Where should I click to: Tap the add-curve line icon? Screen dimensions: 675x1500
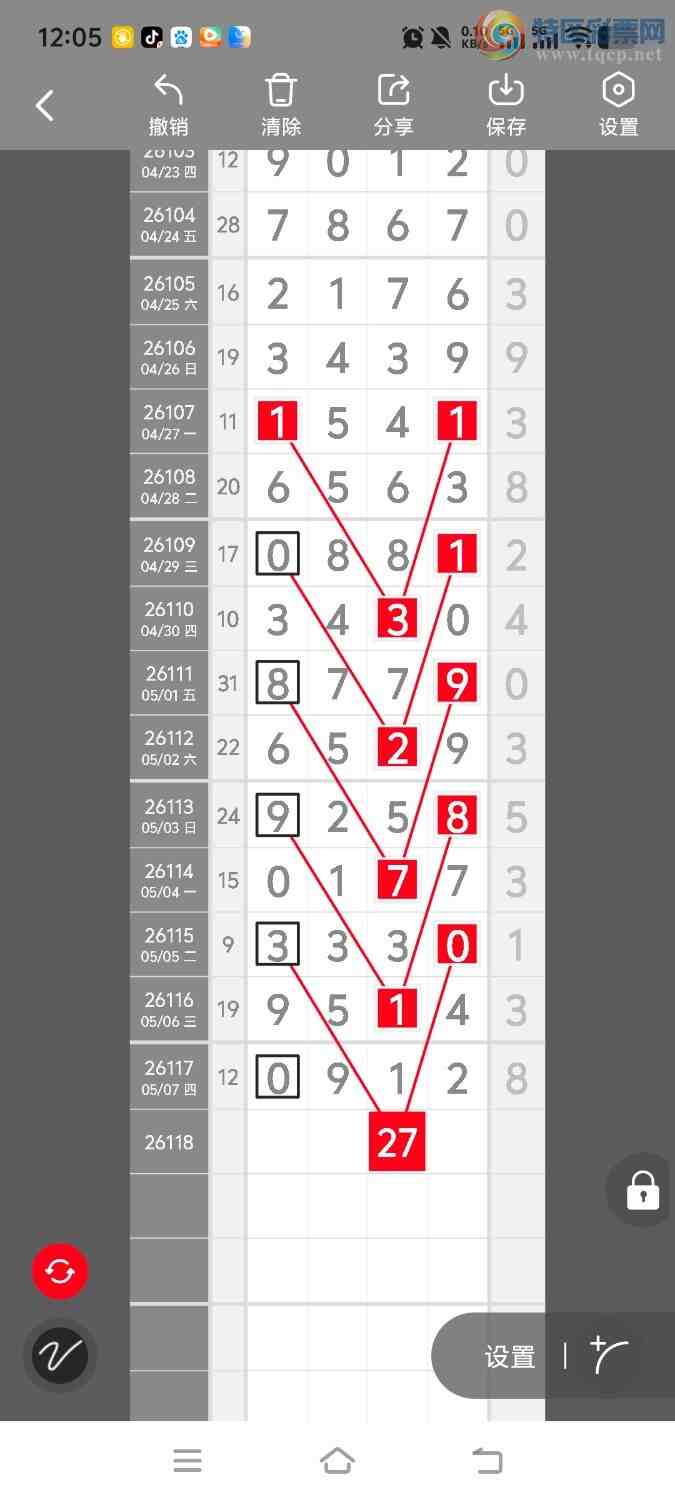click(x=609, y=1356)
